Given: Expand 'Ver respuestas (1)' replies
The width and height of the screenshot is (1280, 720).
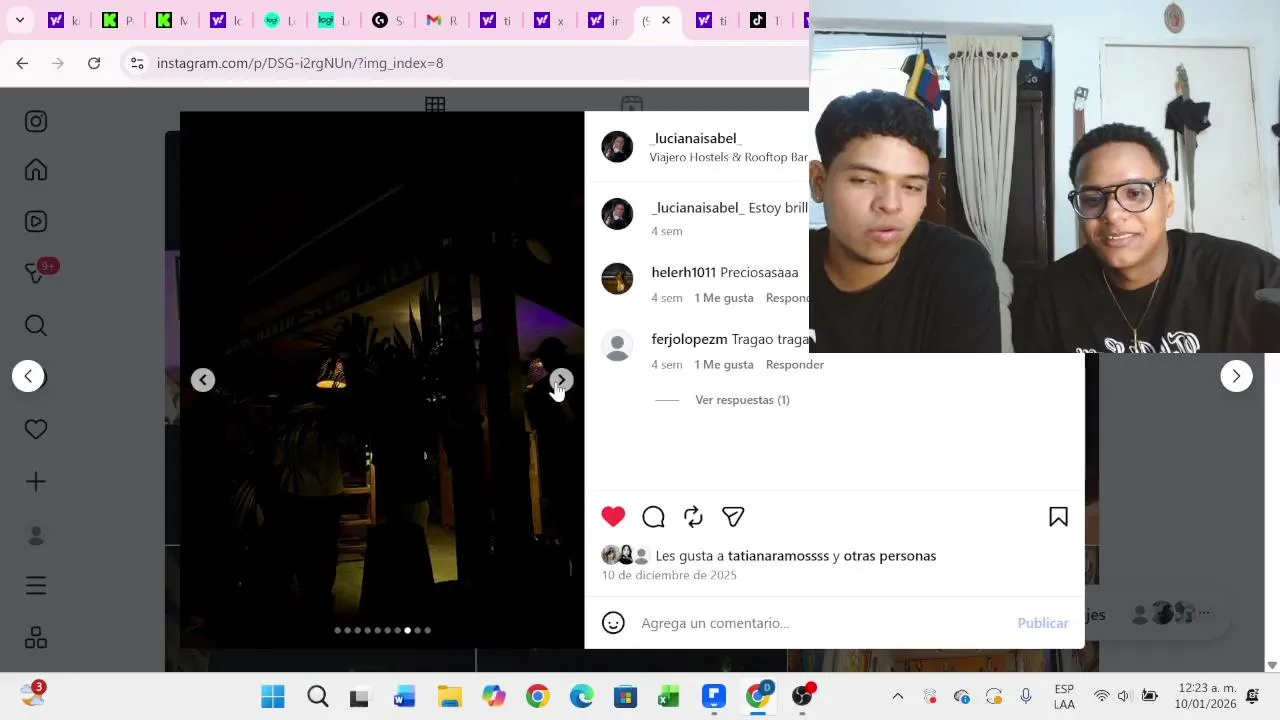Looking at the screenshot, I should tap(742, 400).
